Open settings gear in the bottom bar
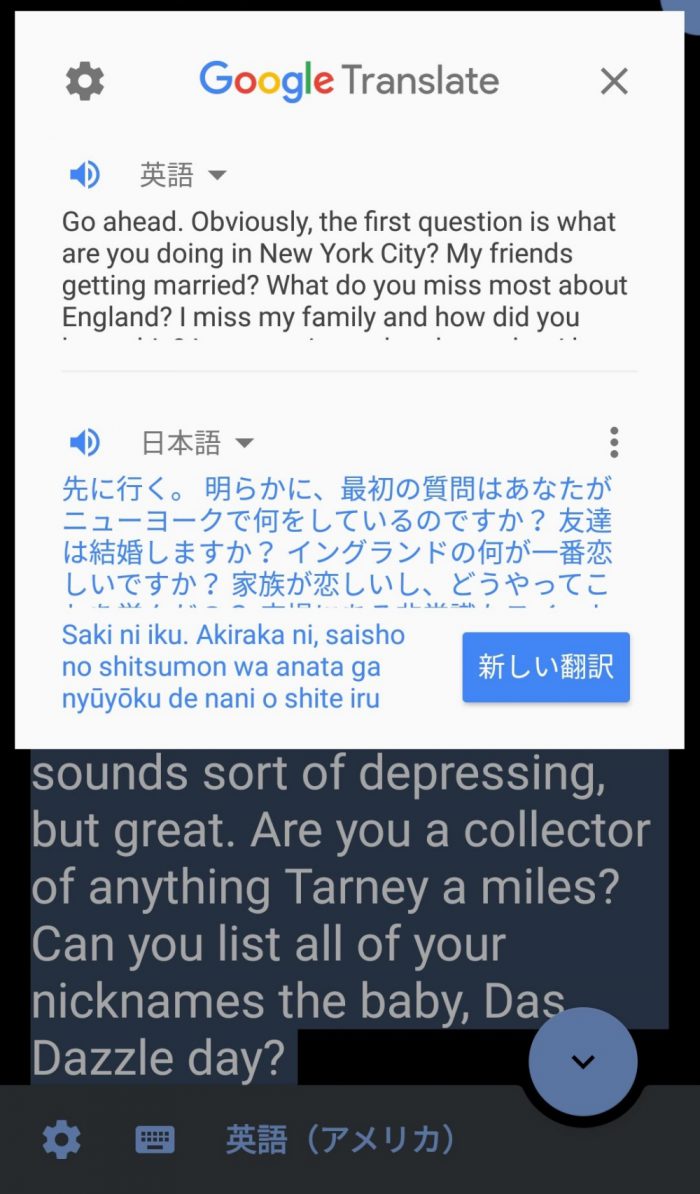 [x=61, y=1139]
